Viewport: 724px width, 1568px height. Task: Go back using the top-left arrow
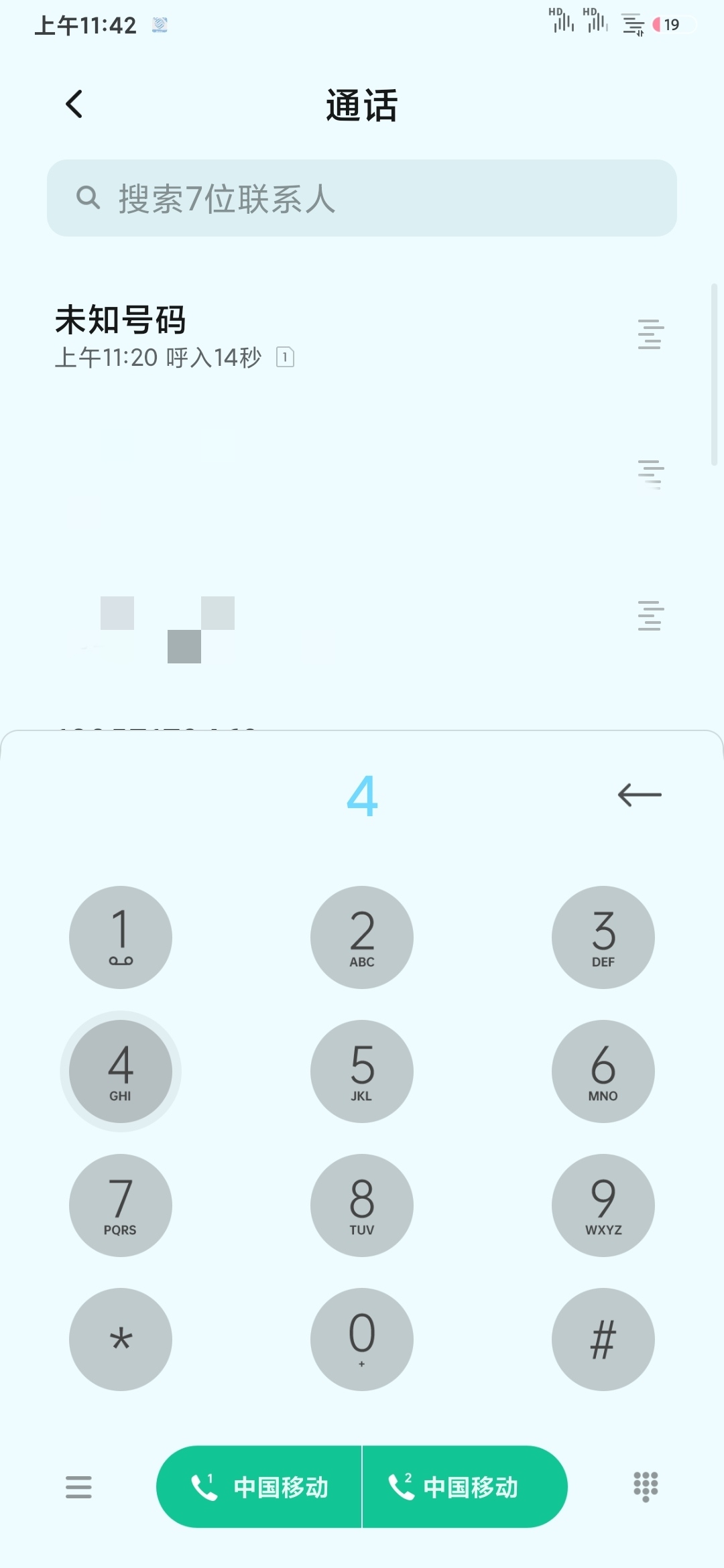click(74, 105)
